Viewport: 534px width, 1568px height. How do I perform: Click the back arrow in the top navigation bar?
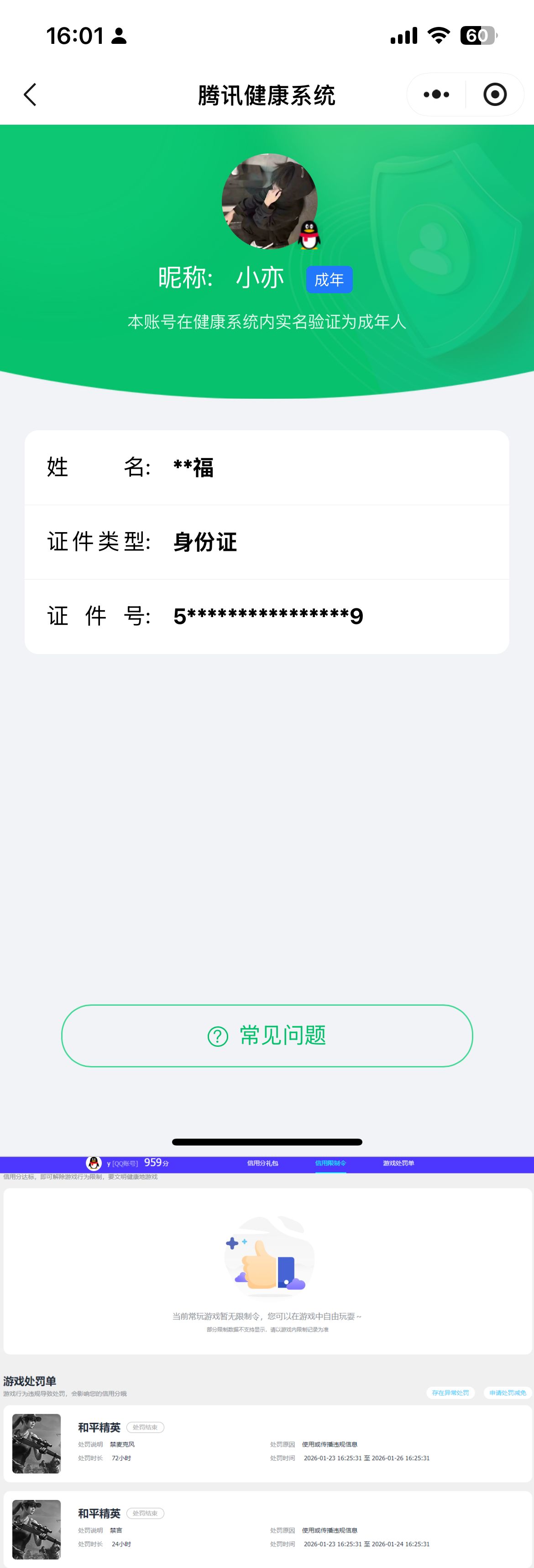tap(29, 95)
